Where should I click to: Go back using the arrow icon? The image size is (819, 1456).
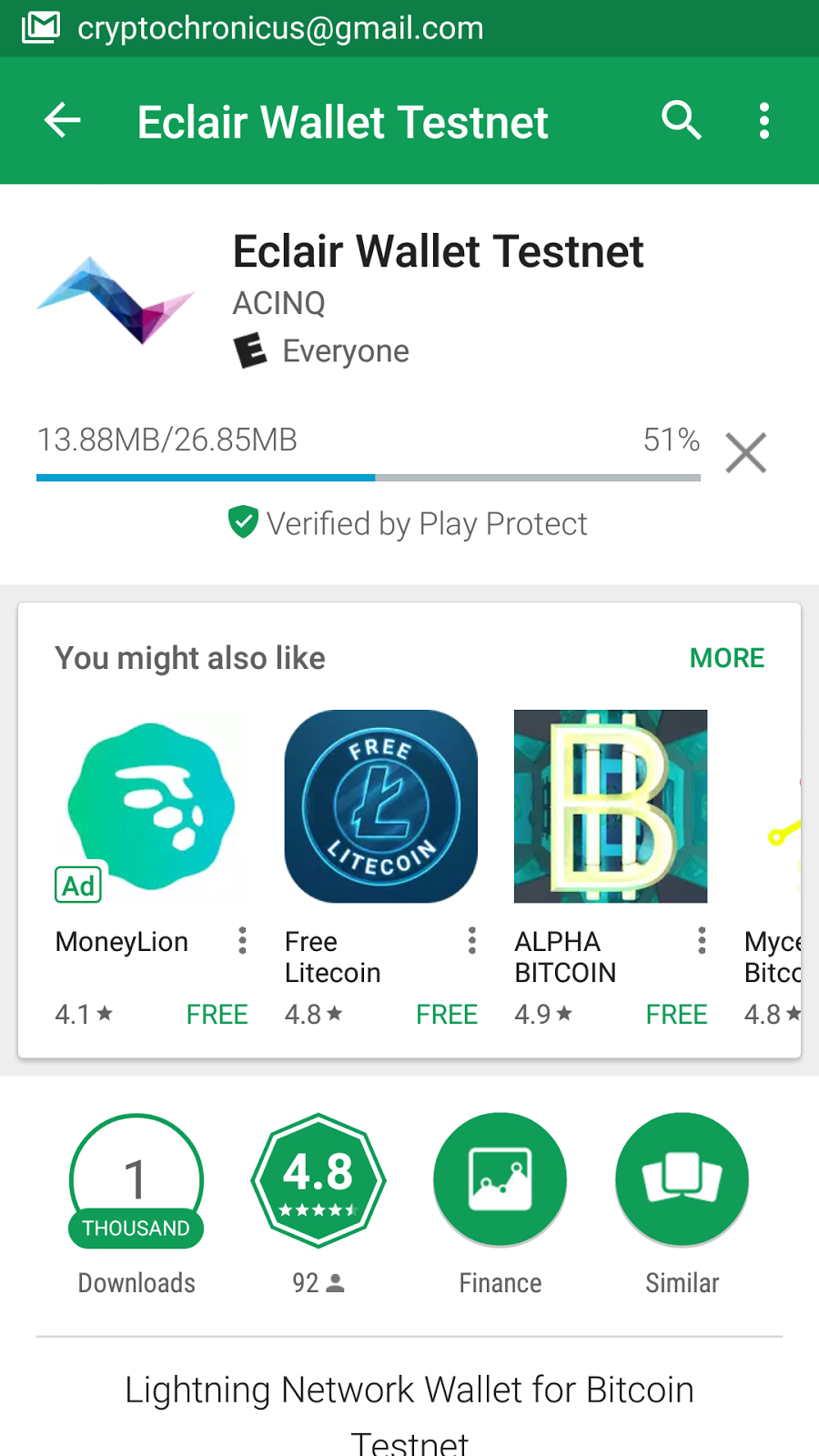click(x=63, y=120)
